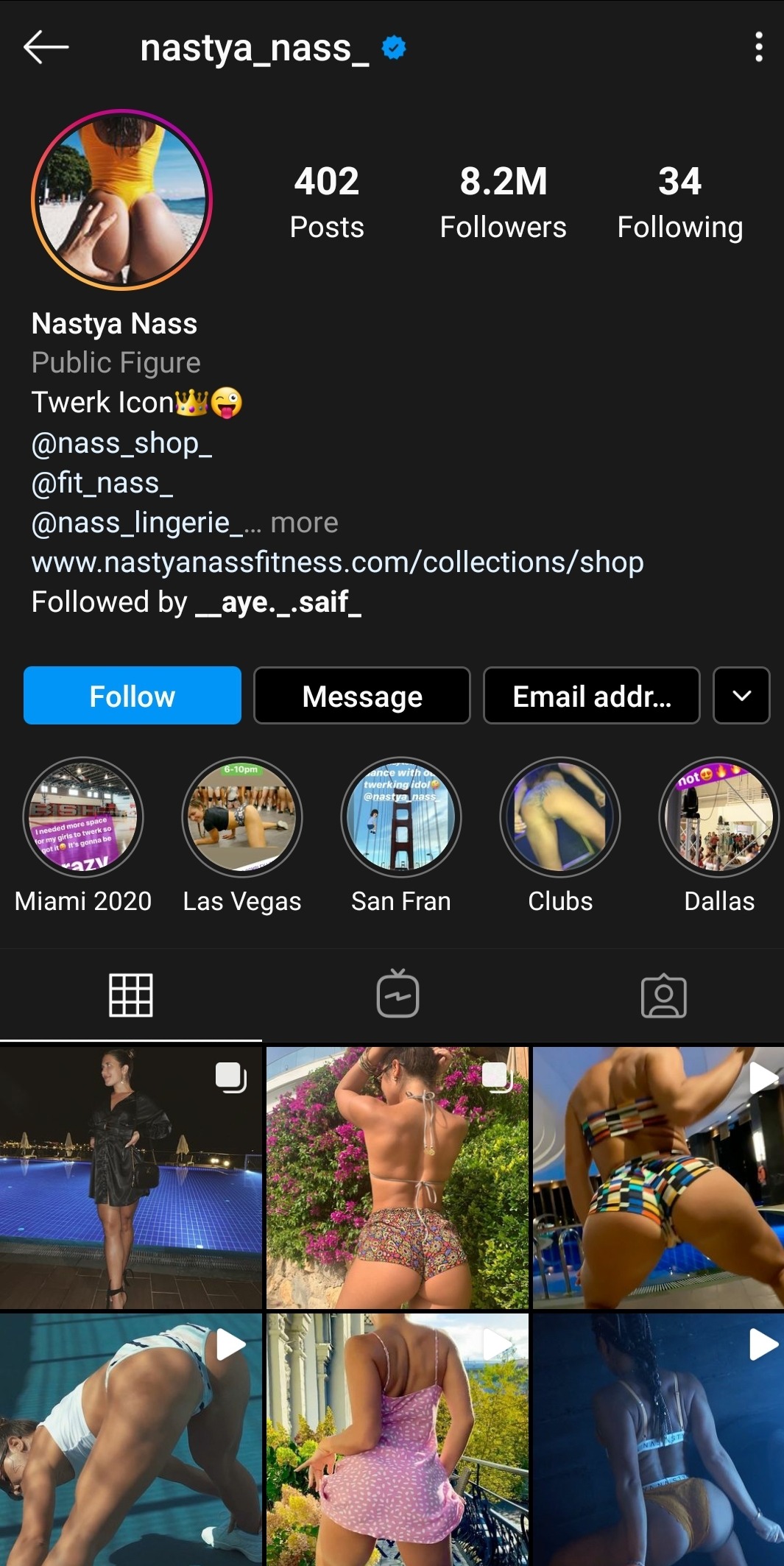Message this profile
The height and width of the screenshot is (1566, 784).
362,696
